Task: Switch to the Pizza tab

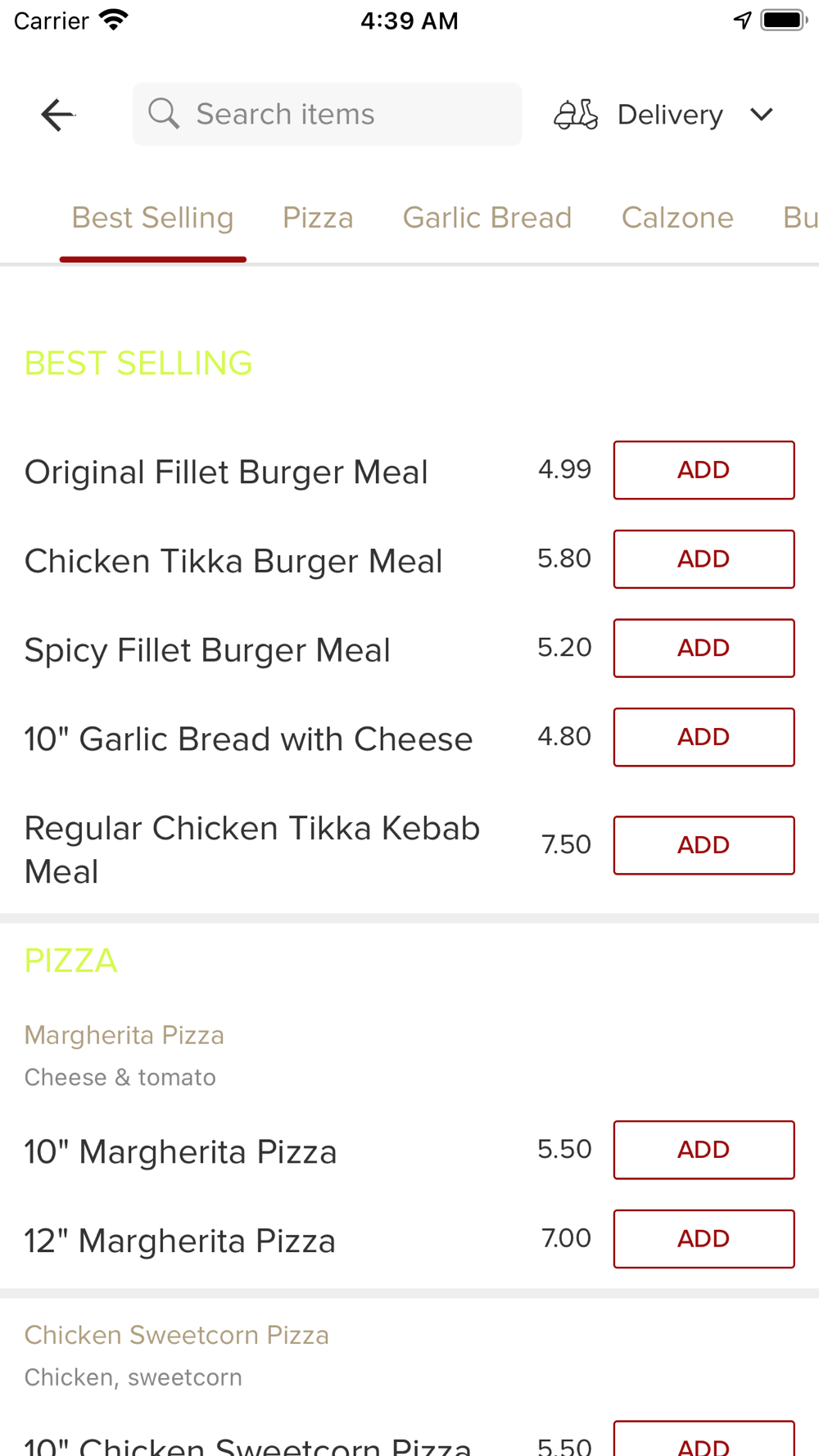Action: [x=318, y=218]
